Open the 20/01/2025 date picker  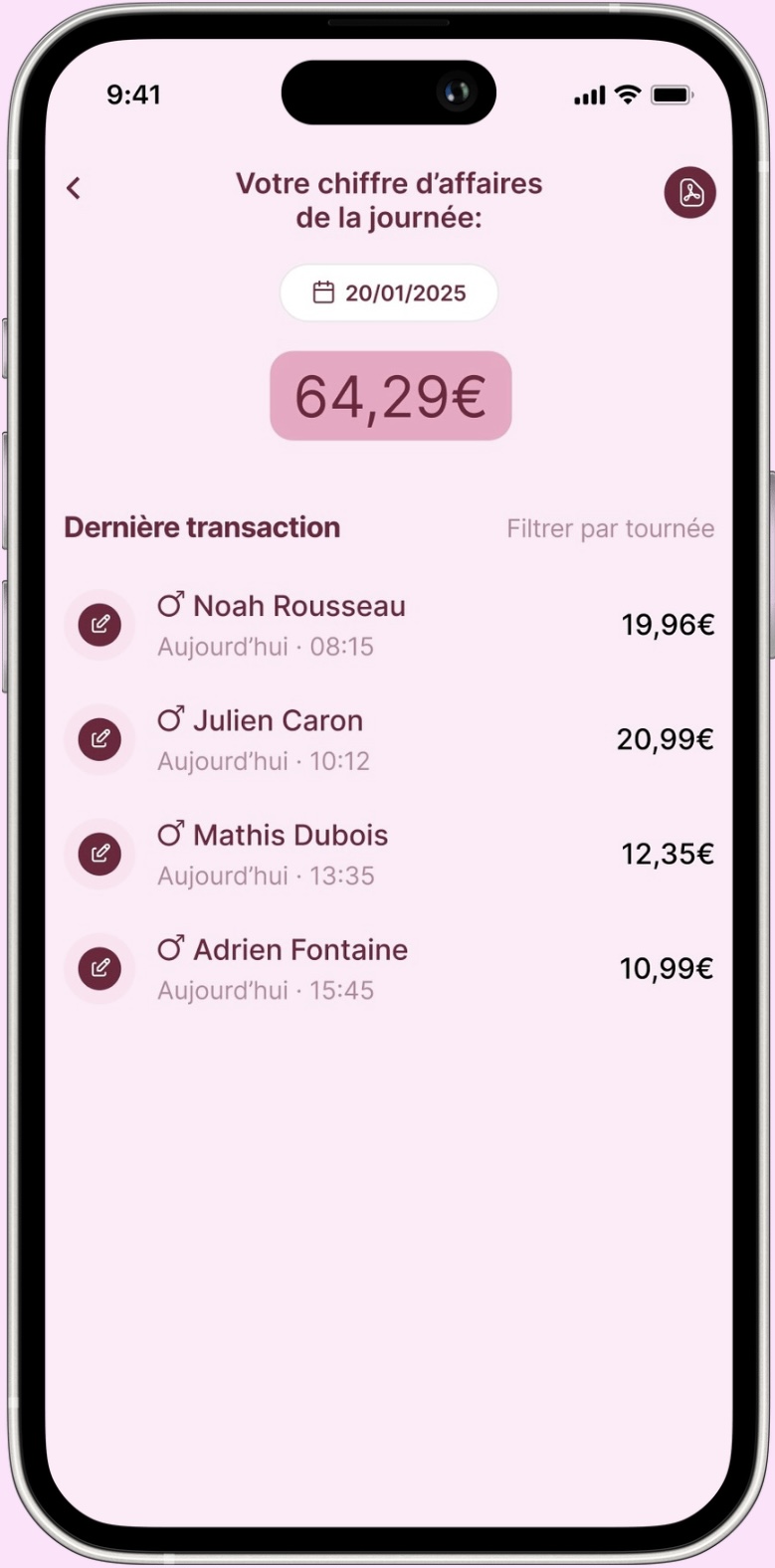pyautogui.click(x=389, y=293)
